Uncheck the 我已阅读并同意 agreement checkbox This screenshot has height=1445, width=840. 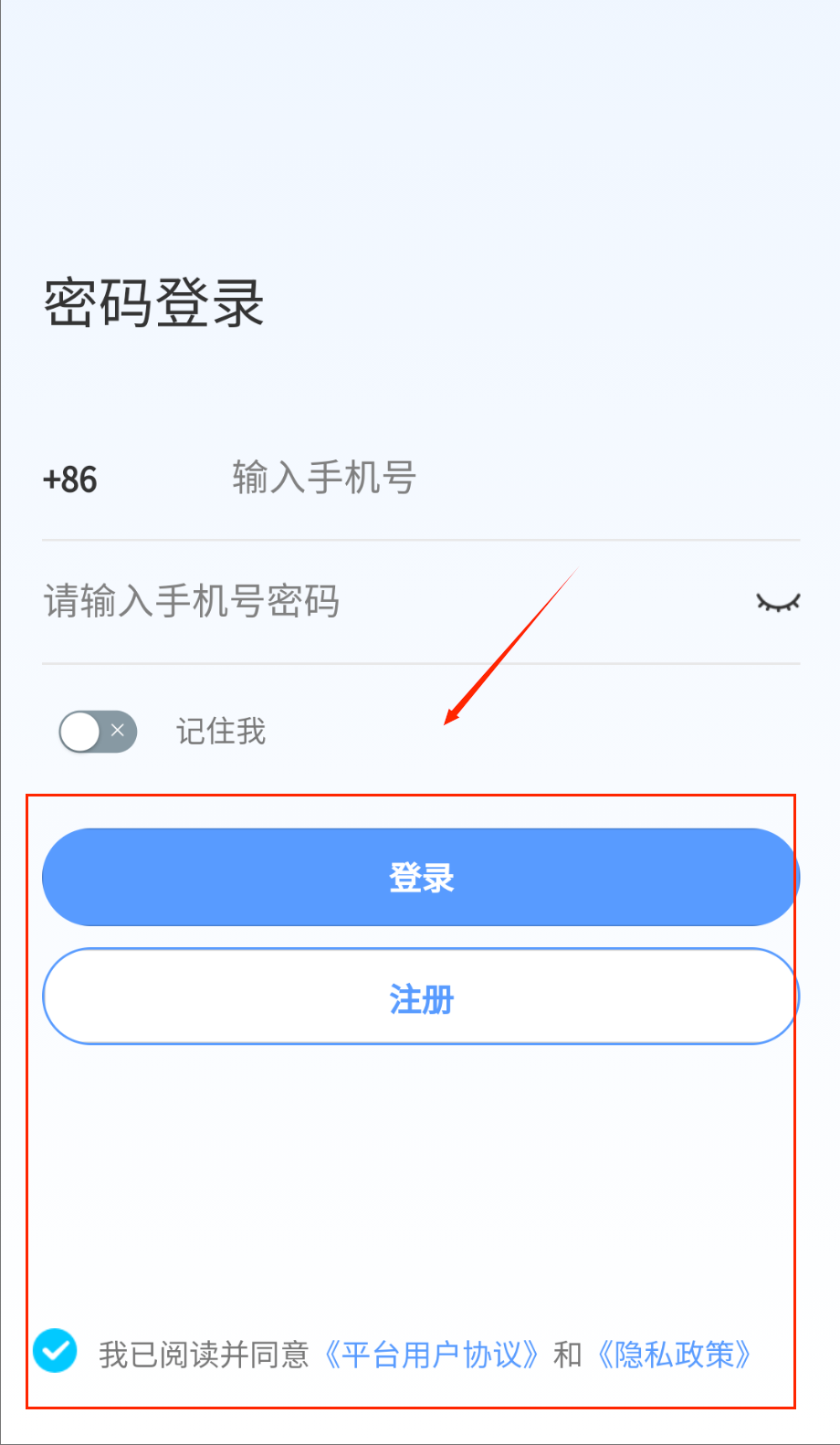55,1351
